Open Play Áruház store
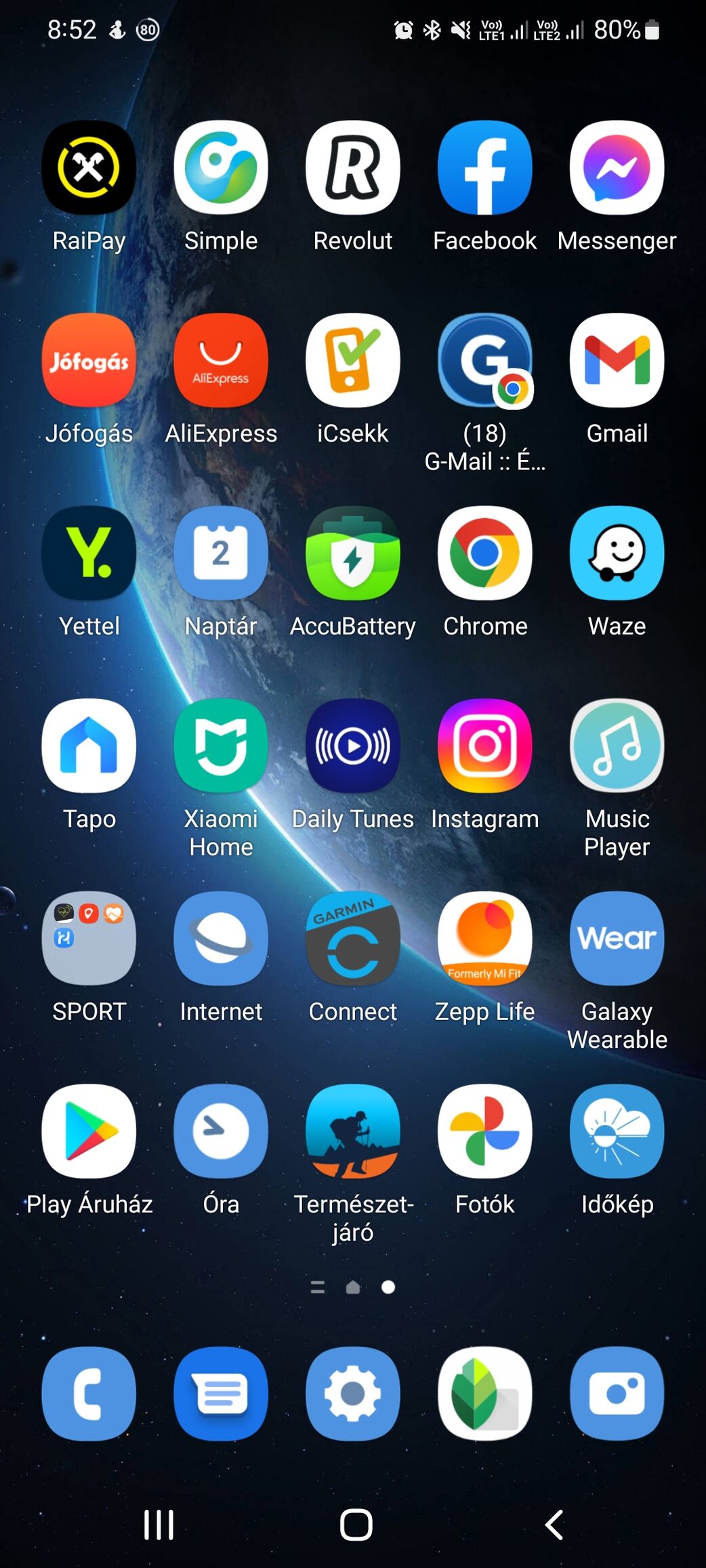 [x=89, y=1131]
